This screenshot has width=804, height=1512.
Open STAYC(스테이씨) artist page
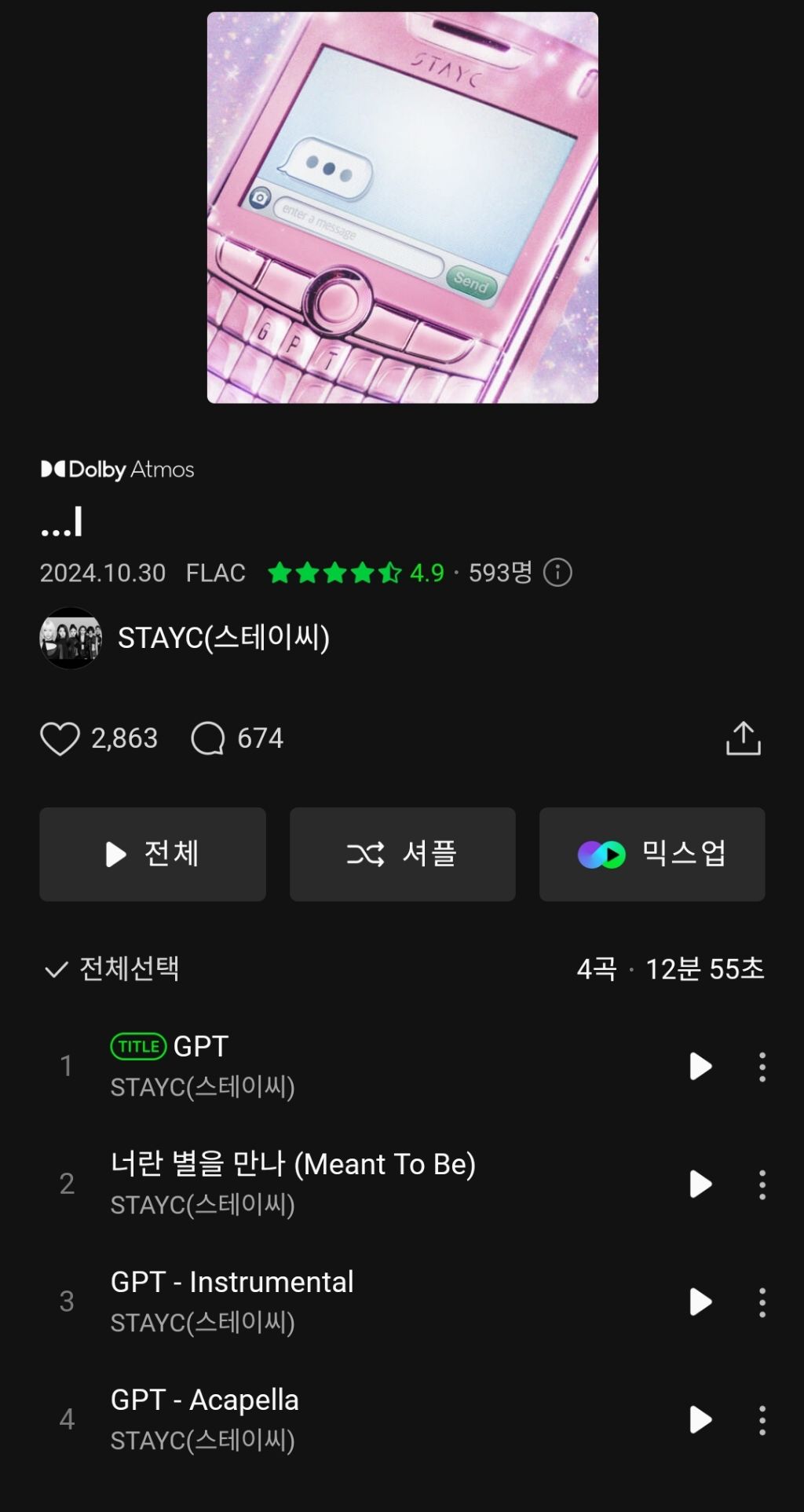tap(223, 638)
